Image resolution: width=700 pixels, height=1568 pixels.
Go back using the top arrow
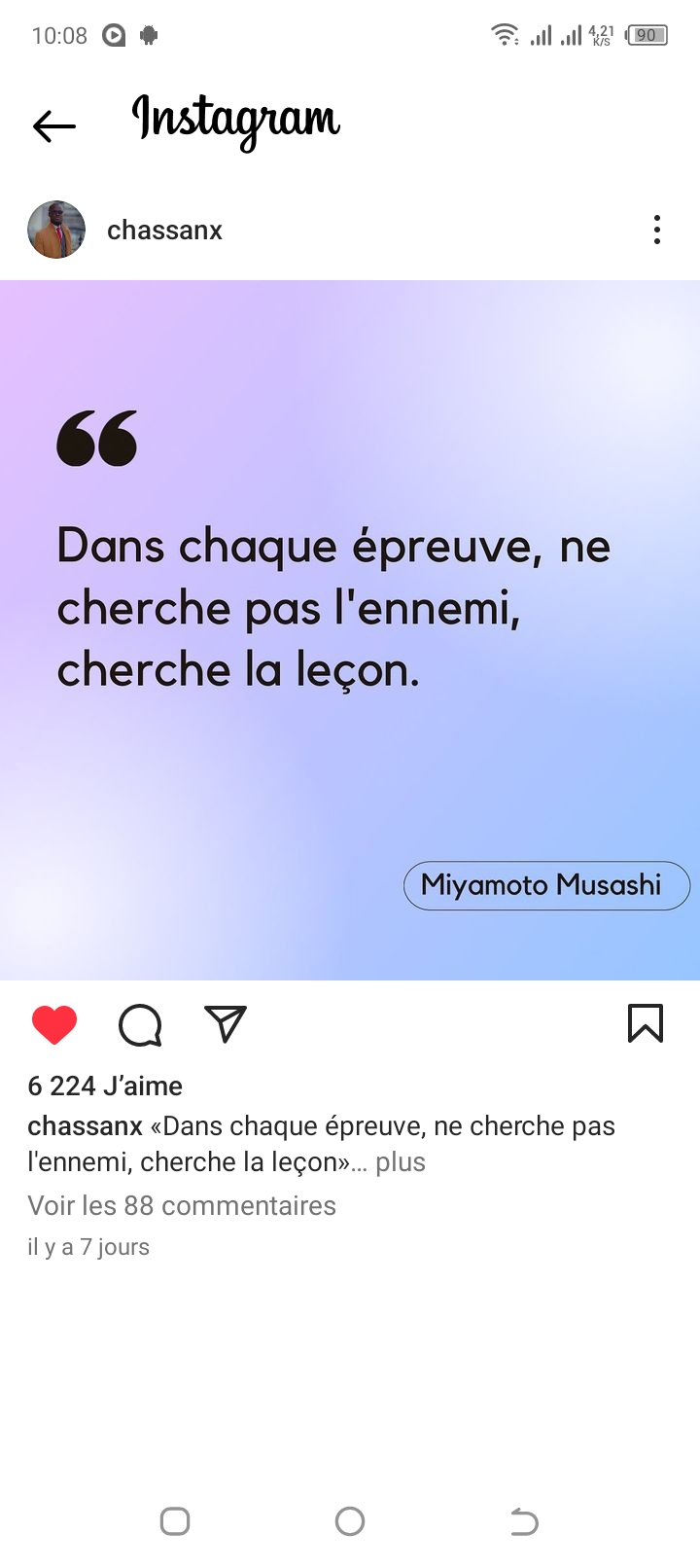54,125
